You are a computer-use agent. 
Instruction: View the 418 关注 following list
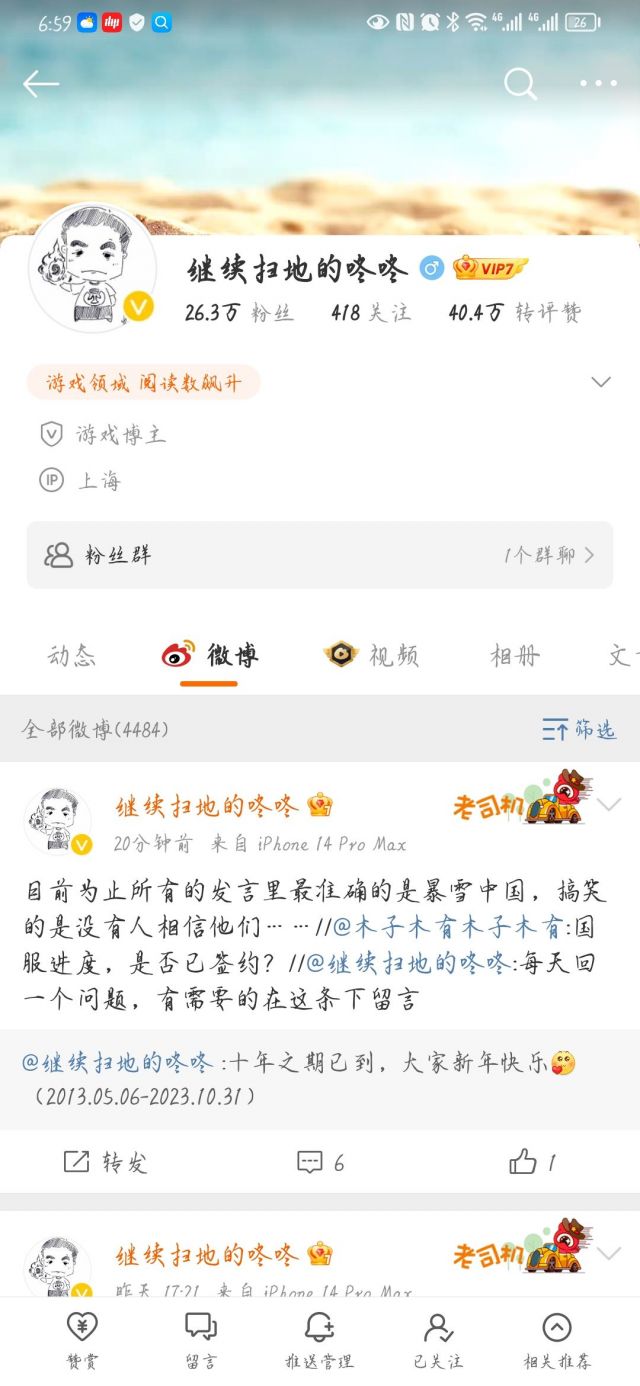click(370, 313)
